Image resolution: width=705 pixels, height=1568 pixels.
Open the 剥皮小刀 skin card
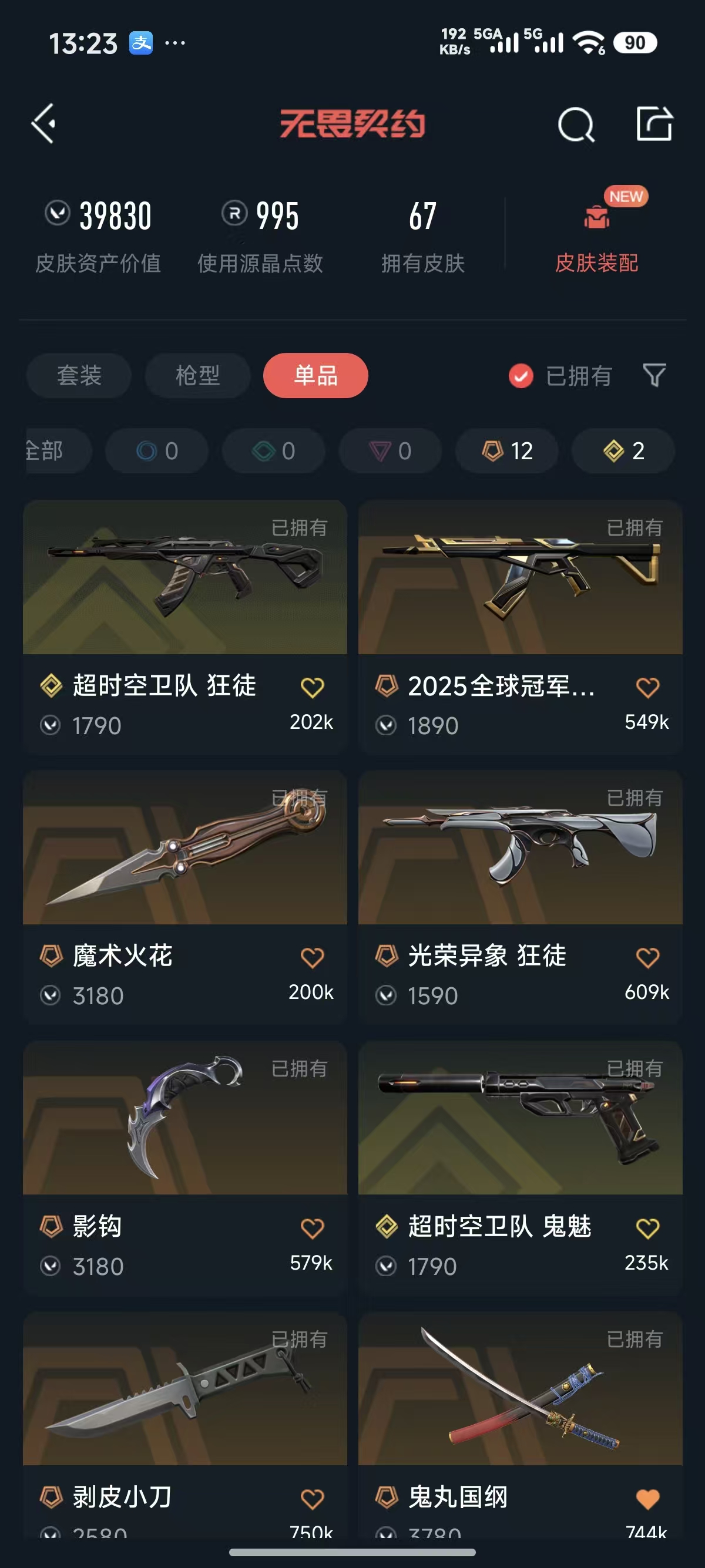[x=185, y=1424]
